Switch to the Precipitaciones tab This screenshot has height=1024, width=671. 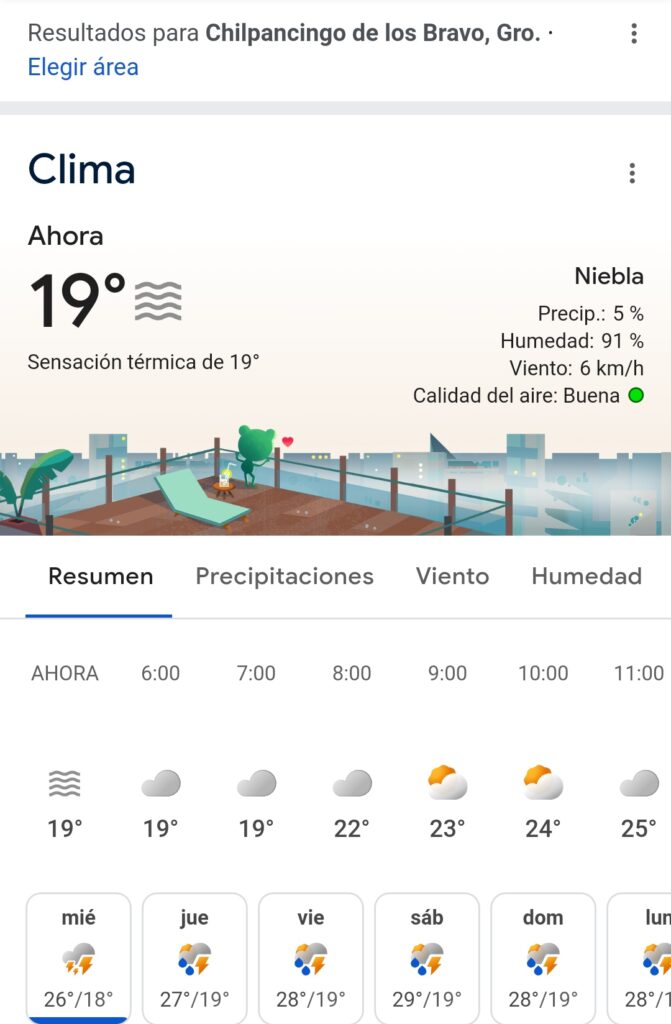284,577
